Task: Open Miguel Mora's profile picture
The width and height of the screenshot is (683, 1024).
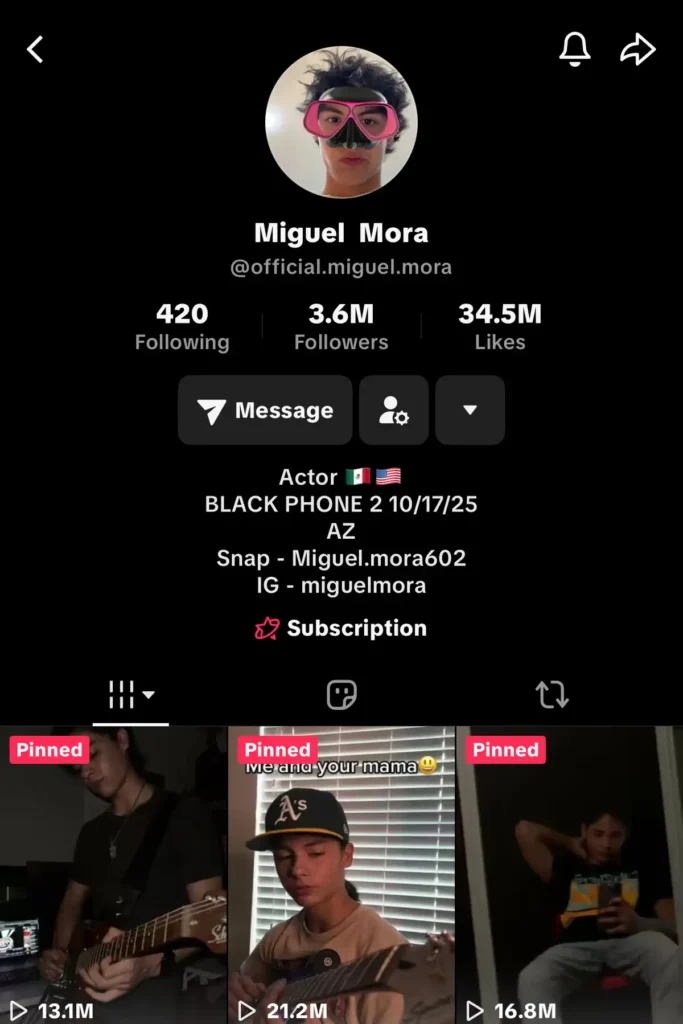Action: click(341, 122)
